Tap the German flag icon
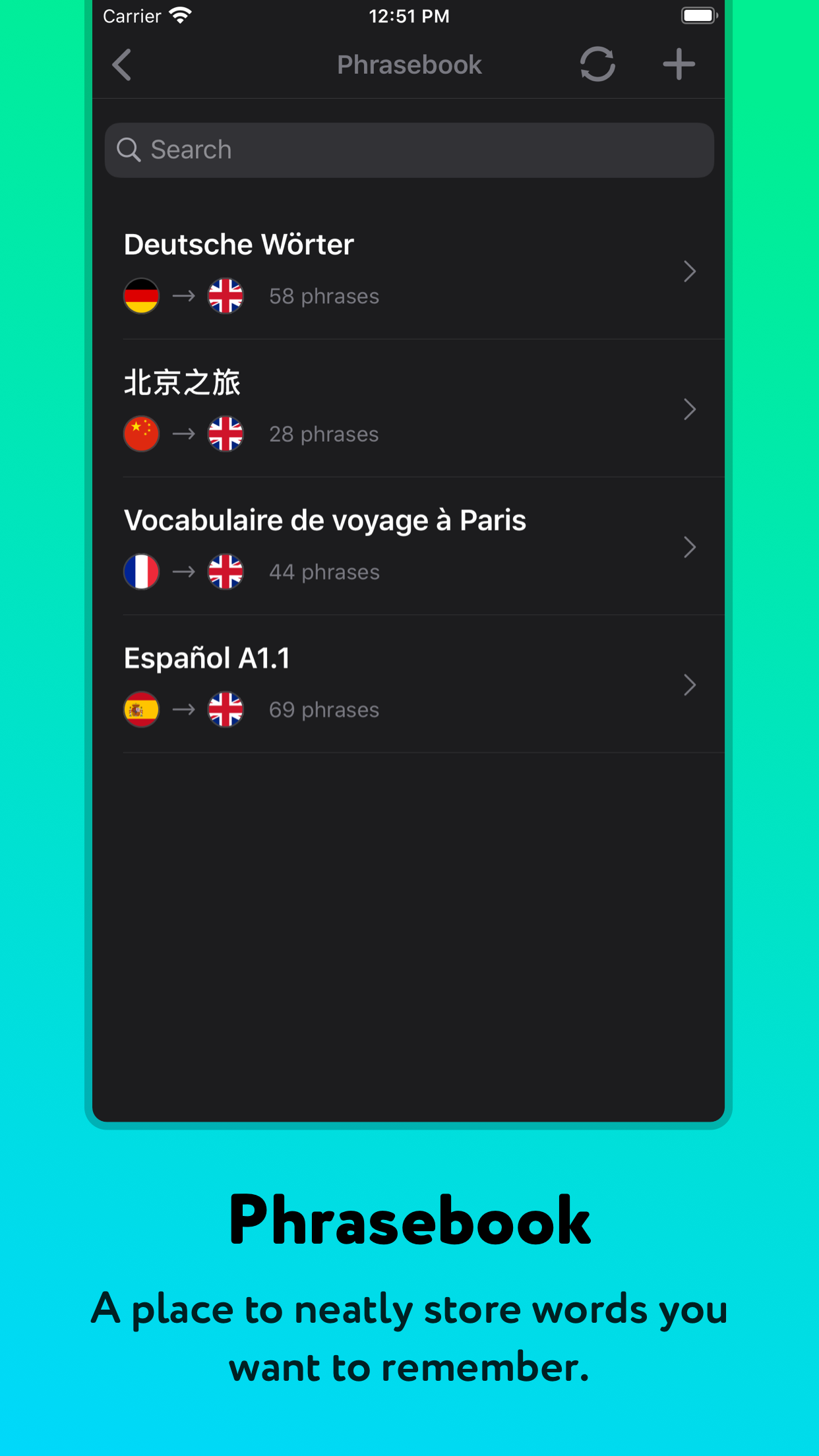This screenshot has width=819, height=1456. (x=140, y=296)
